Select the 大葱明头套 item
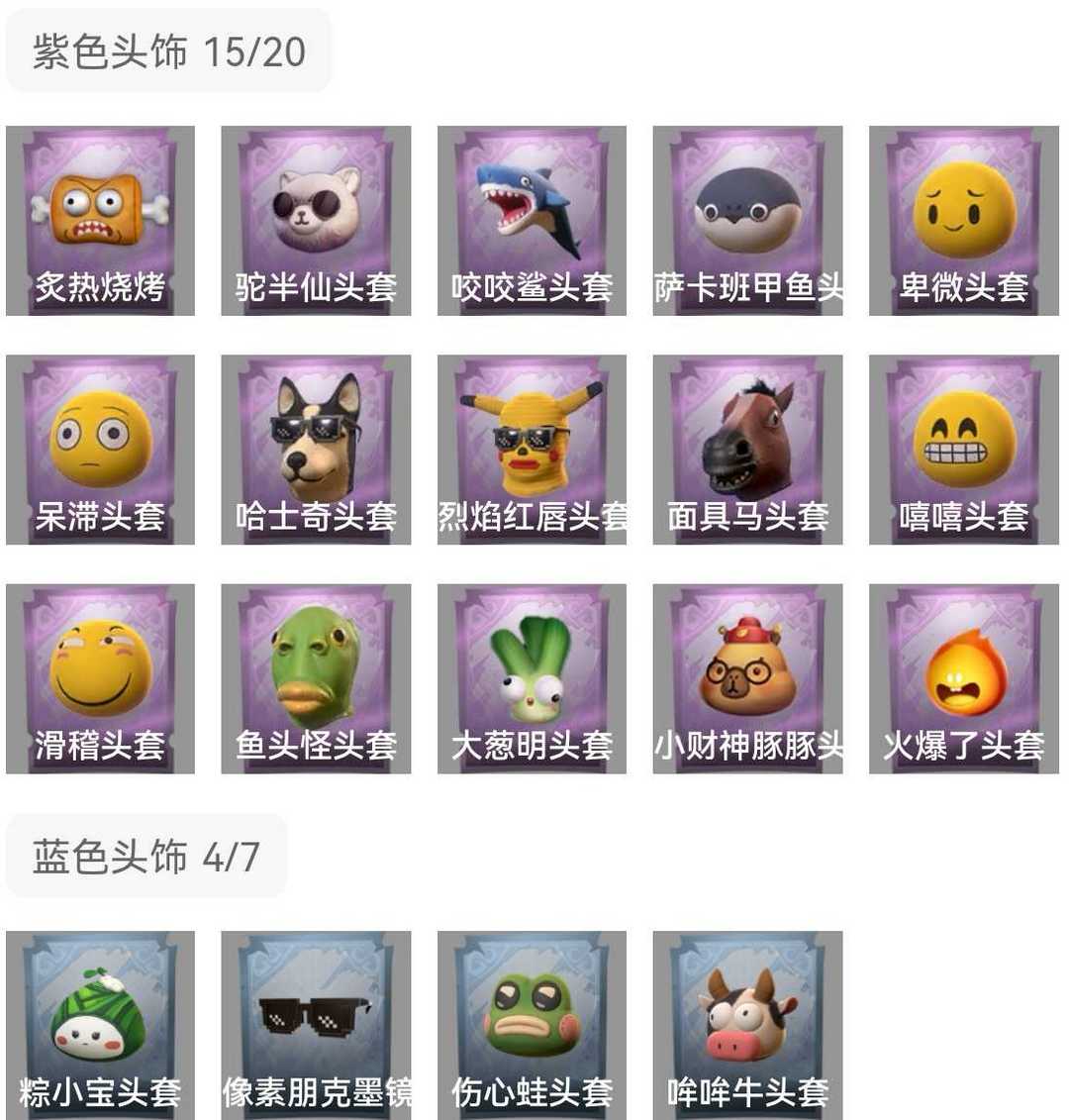The width and height of the screenshot is (1069, 1120). 532,678
